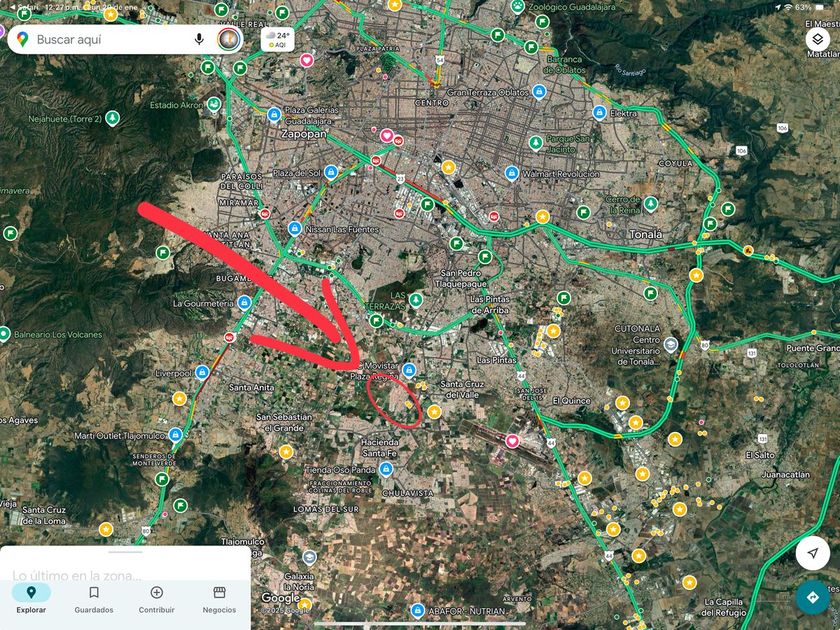The width and height of the screenshot is (840, 630).
Task: Switch to the Negocios tab
Action: coord(219,599)
